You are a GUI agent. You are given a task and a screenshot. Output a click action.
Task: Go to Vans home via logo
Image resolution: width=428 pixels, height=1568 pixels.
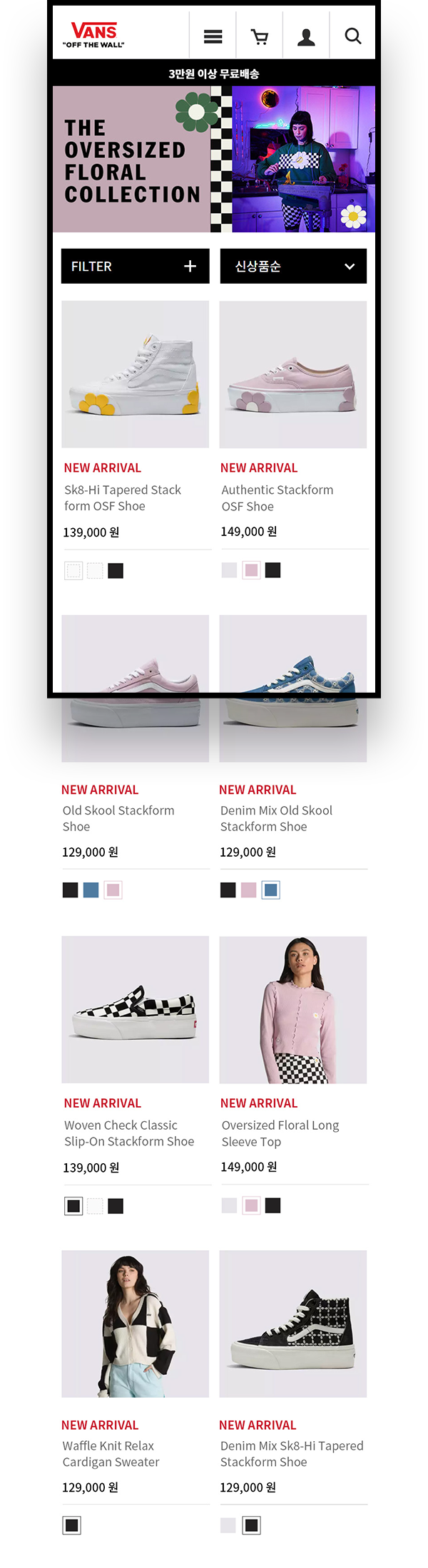tap(93, 33)
